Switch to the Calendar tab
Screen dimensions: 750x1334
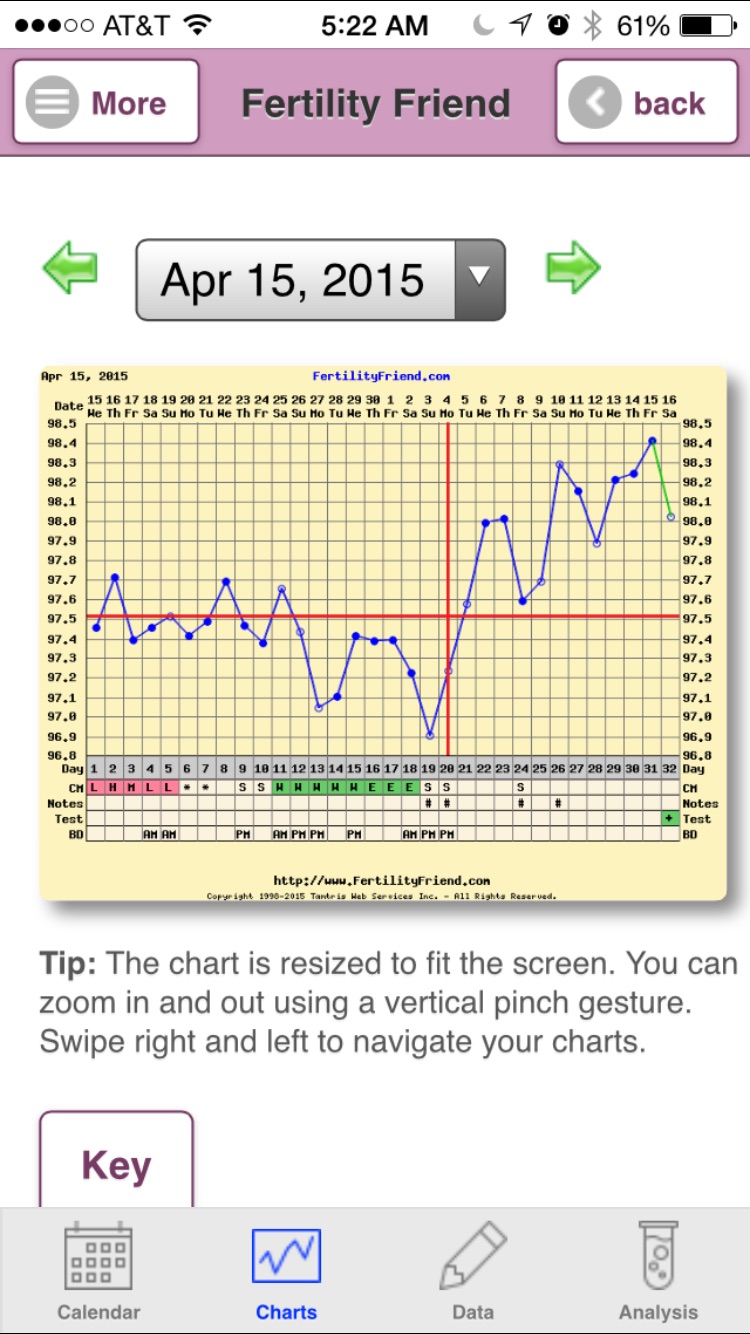(x=98, y=1272)
